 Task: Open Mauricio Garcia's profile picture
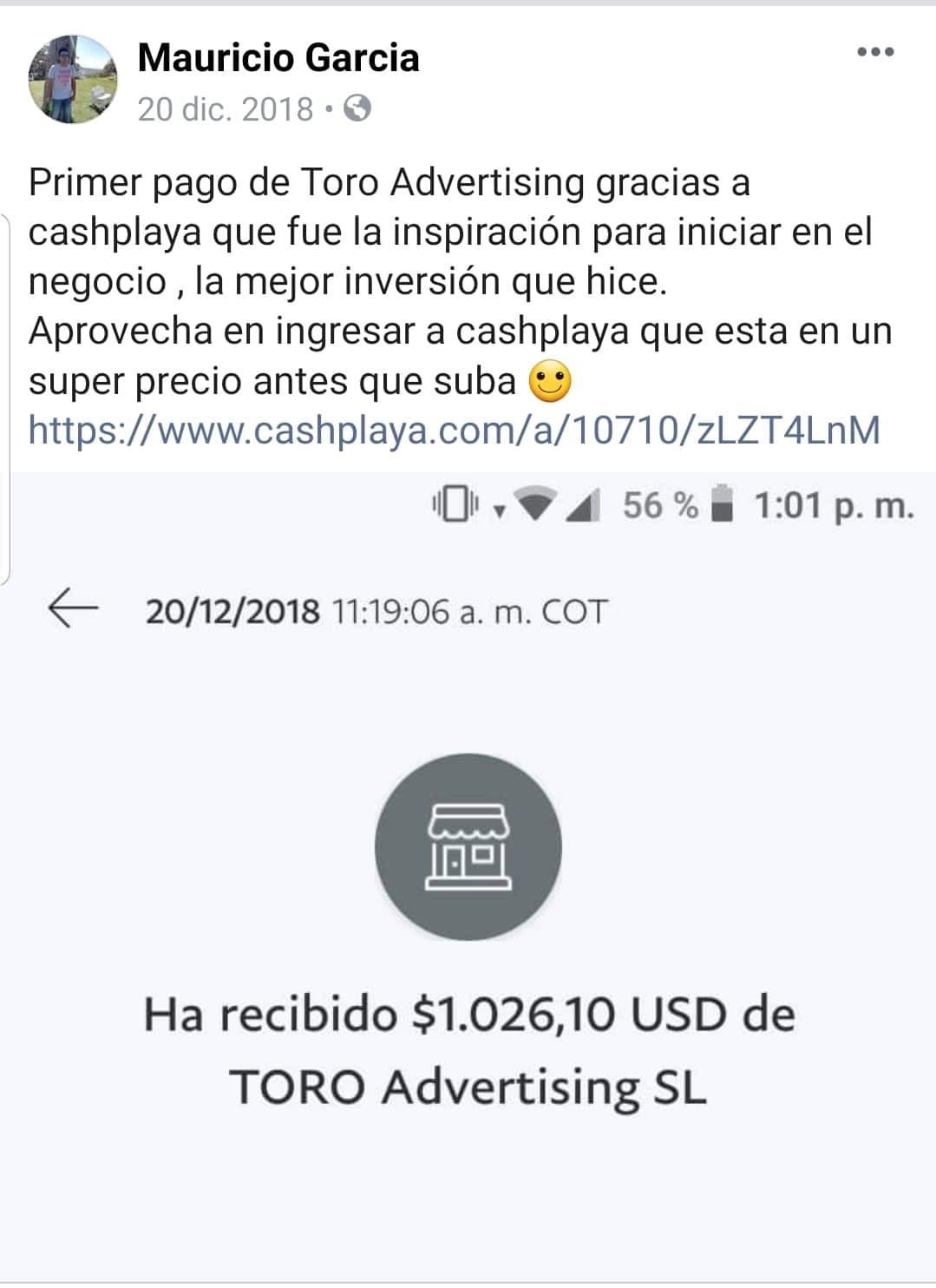click(x=73, y=79)
